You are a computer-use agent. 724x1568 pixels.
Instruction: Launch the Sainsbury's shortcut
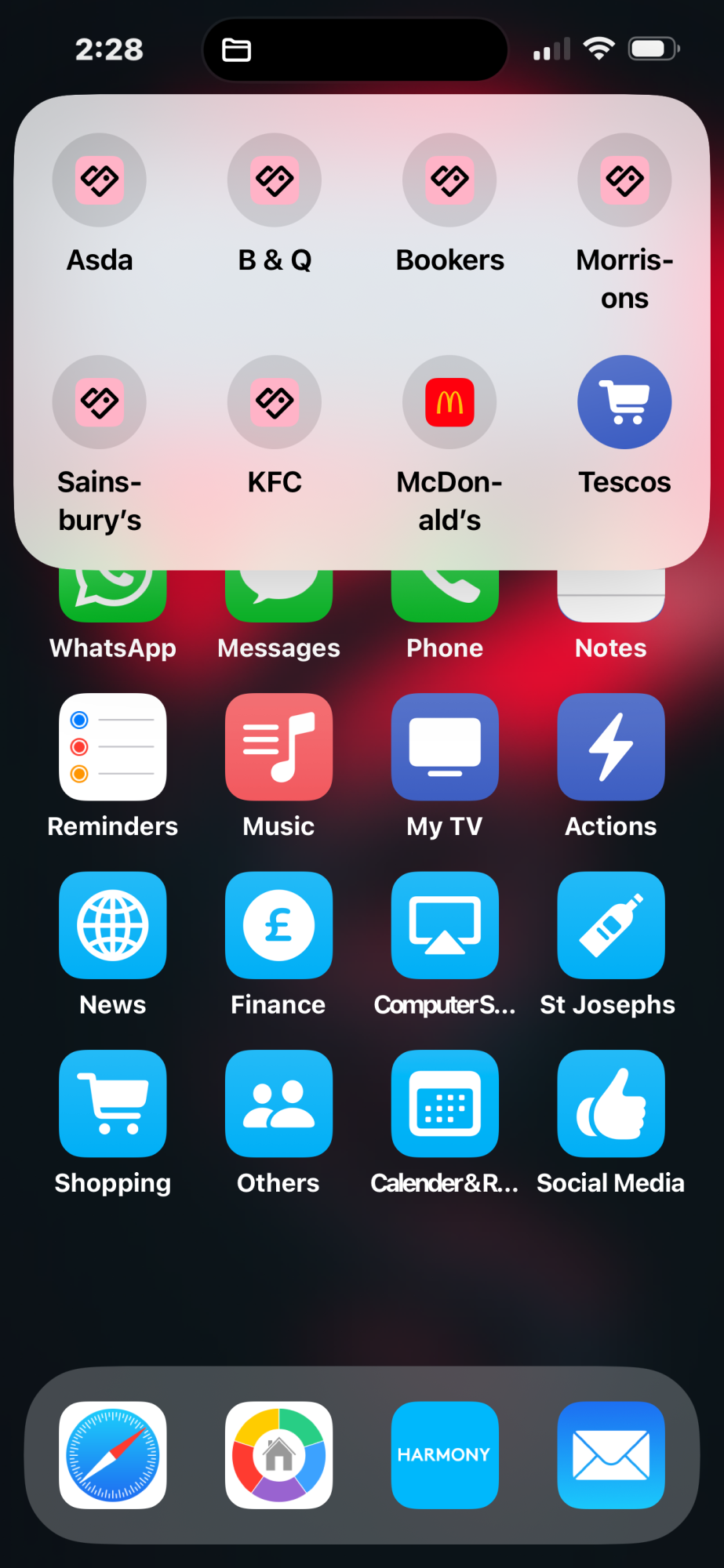pyautogui.click(x=100, y=402)
